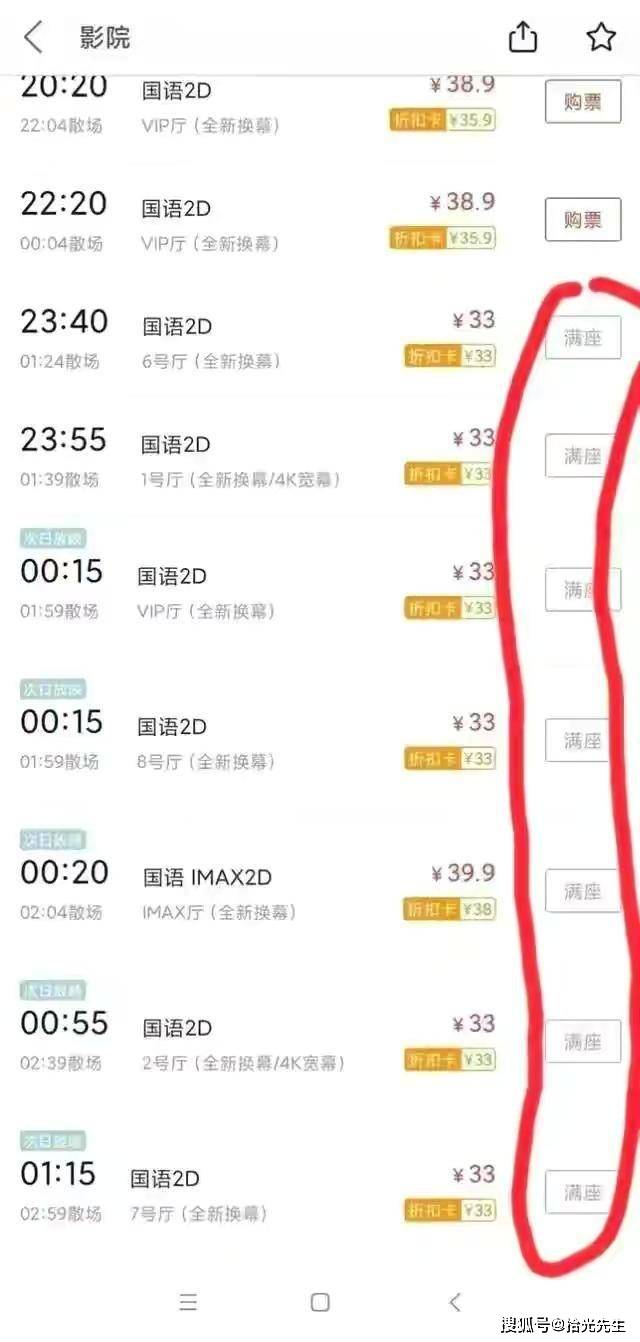Tap 满座 for the 23:55 showing

[x=583, y=456]
